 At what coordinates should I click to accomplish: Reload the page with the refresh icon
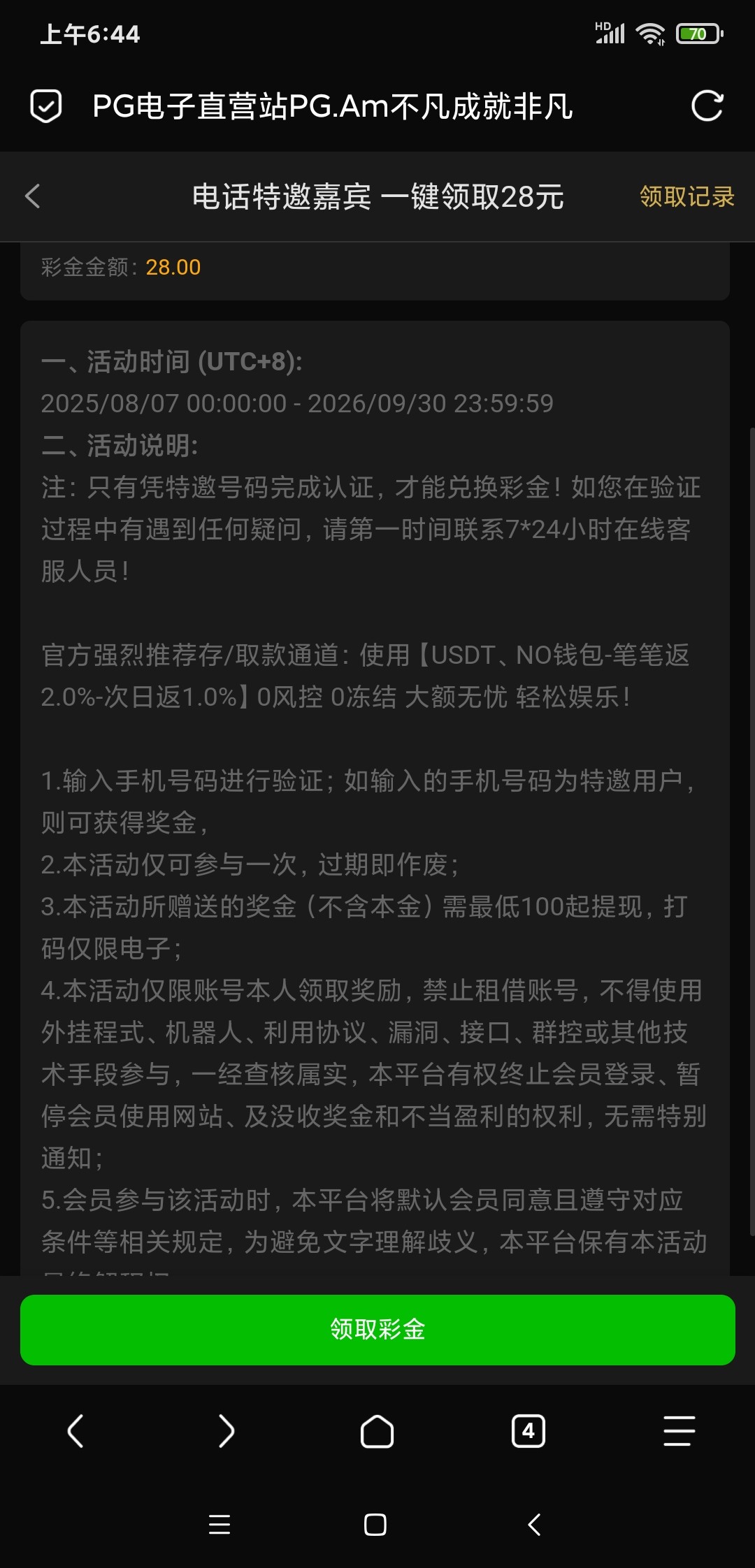click(x=707, y=106)
